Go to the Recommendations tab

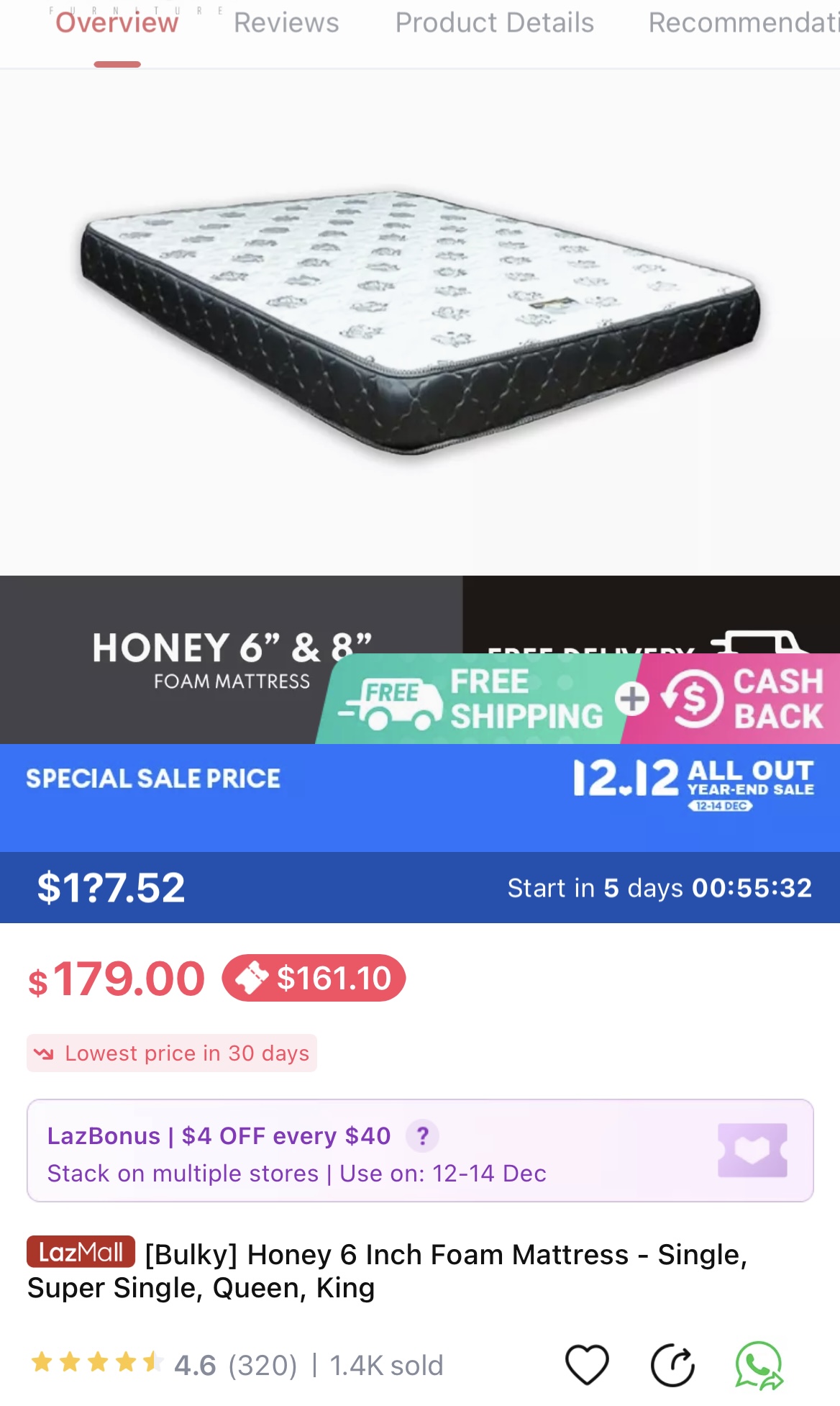(x=744, y=23)
